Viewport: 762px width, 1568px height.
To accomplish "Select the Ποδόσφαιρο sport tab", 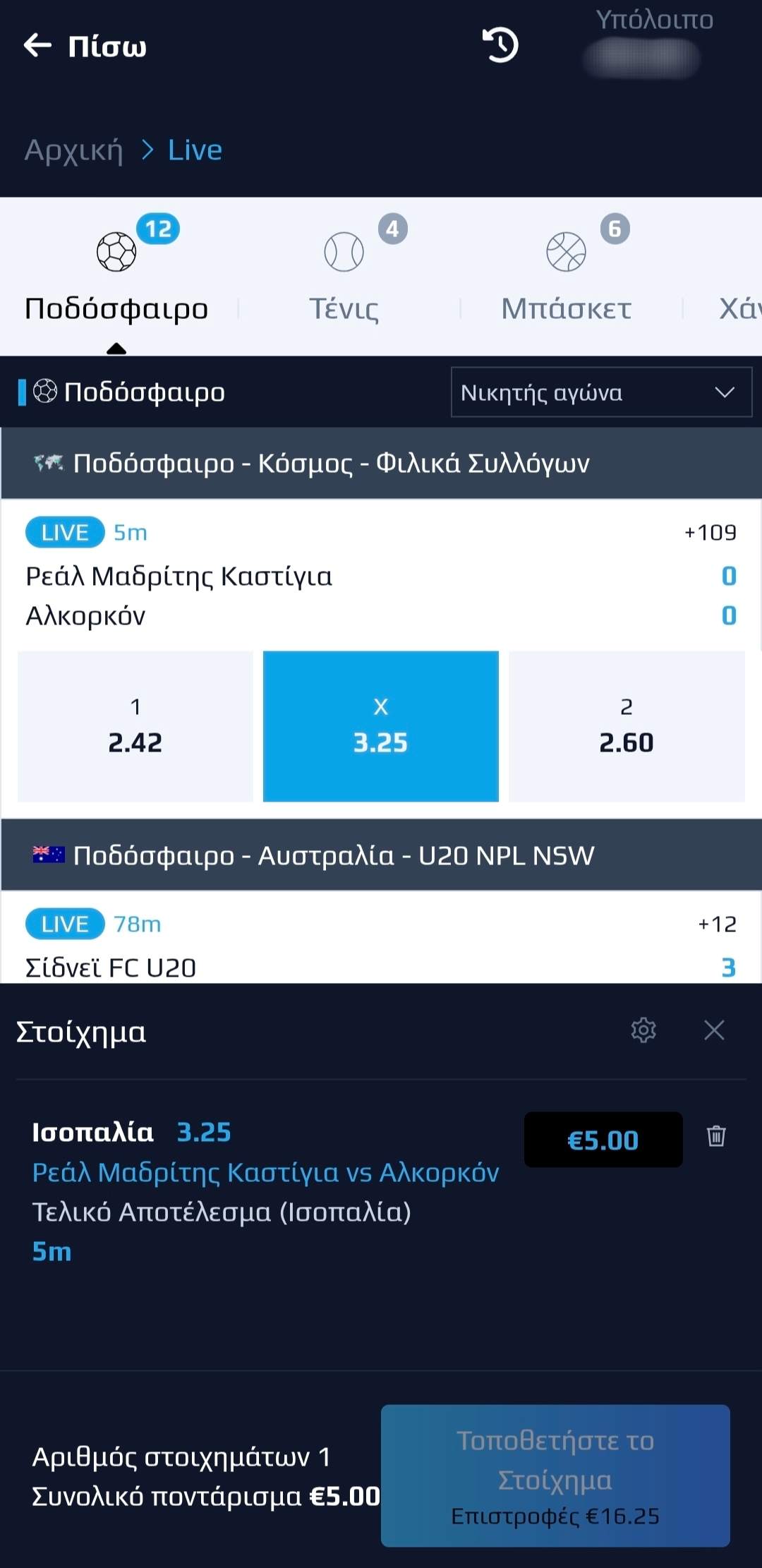I will [116, 277].
